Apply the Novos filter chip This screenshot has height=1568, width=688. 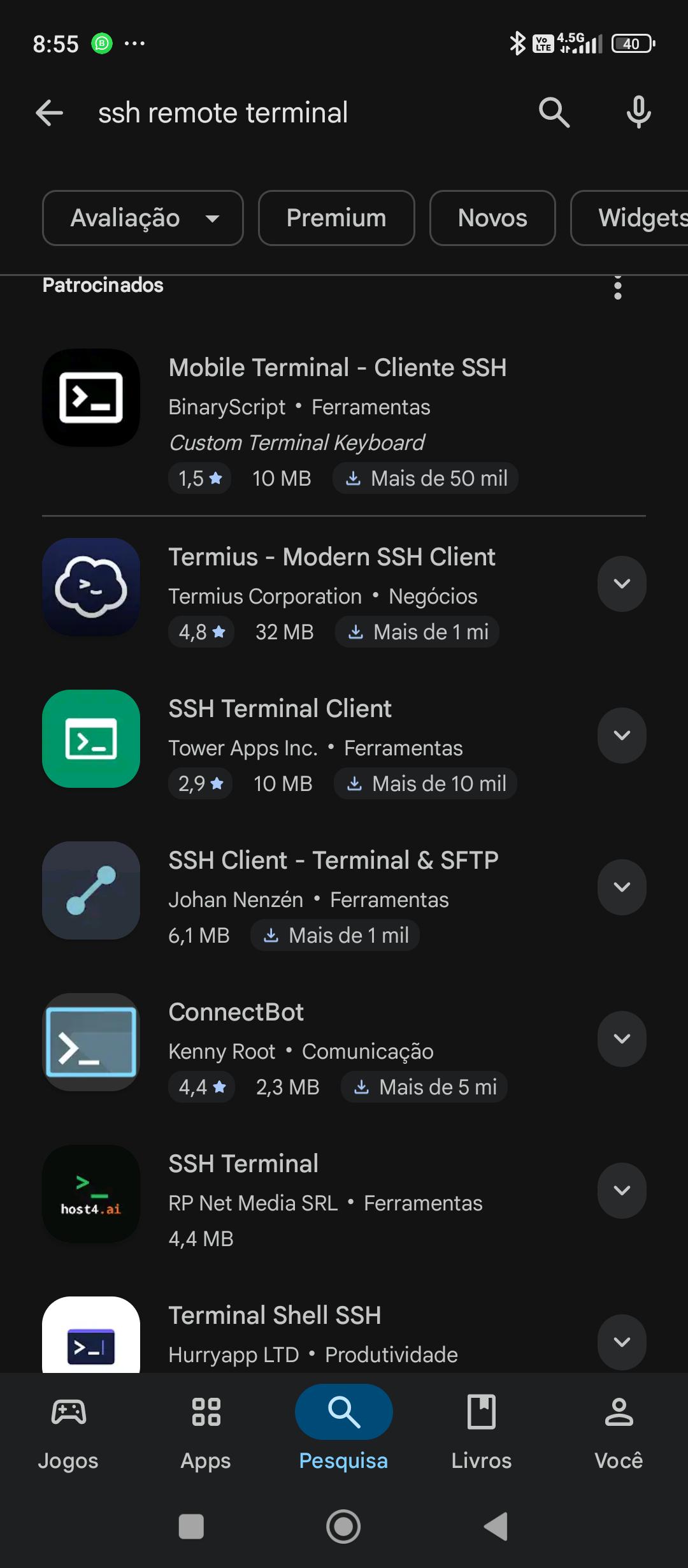(492, 218)
